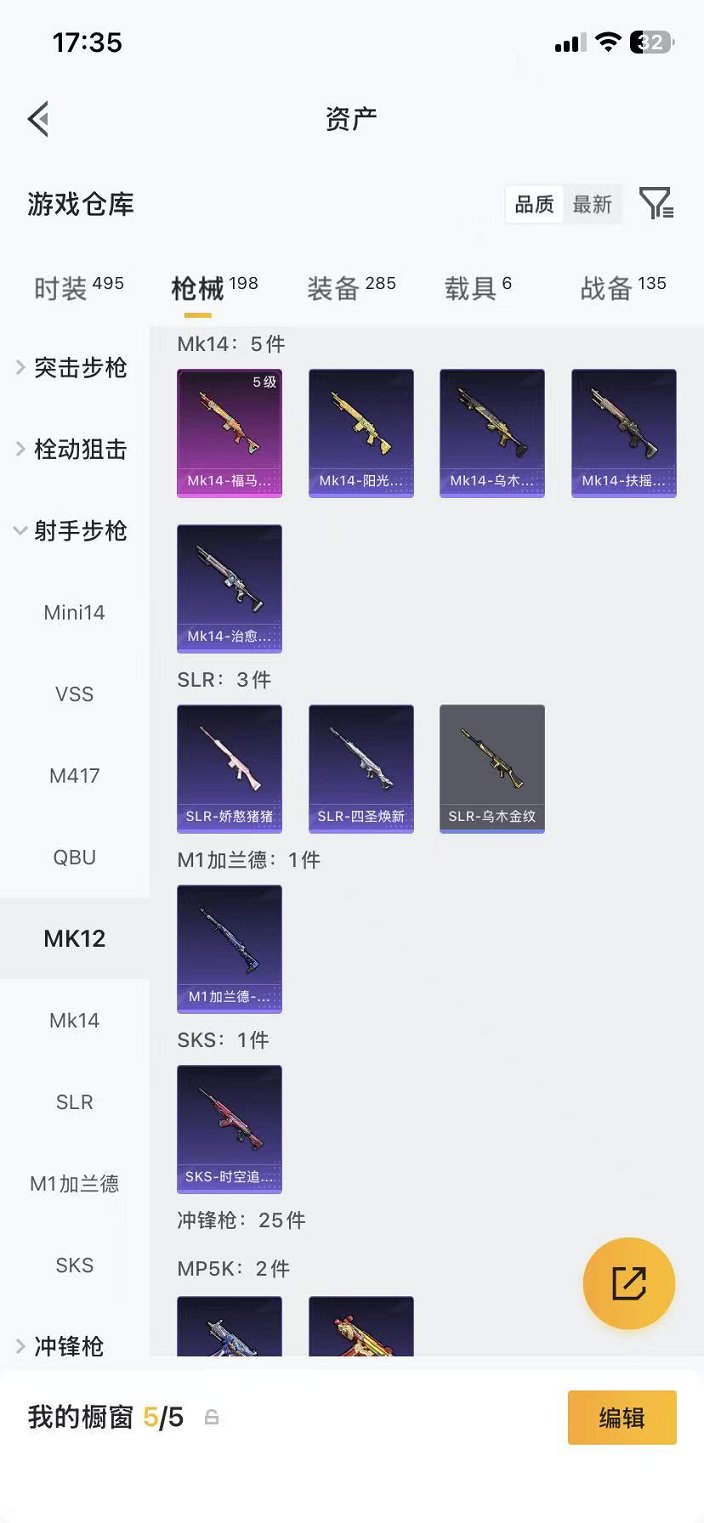Open the filter icon next to 最新
This screenshot has height=1523, width=704.
click(x=656, y=204)
